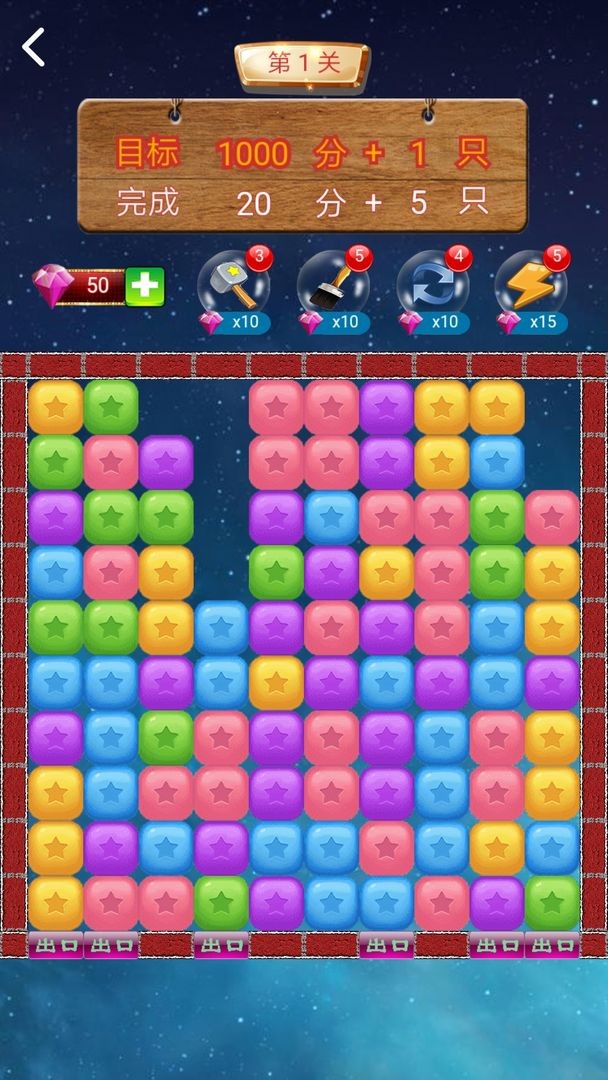Go back using the top arrow
608x1080 pixels.
(x=35, y=47)
